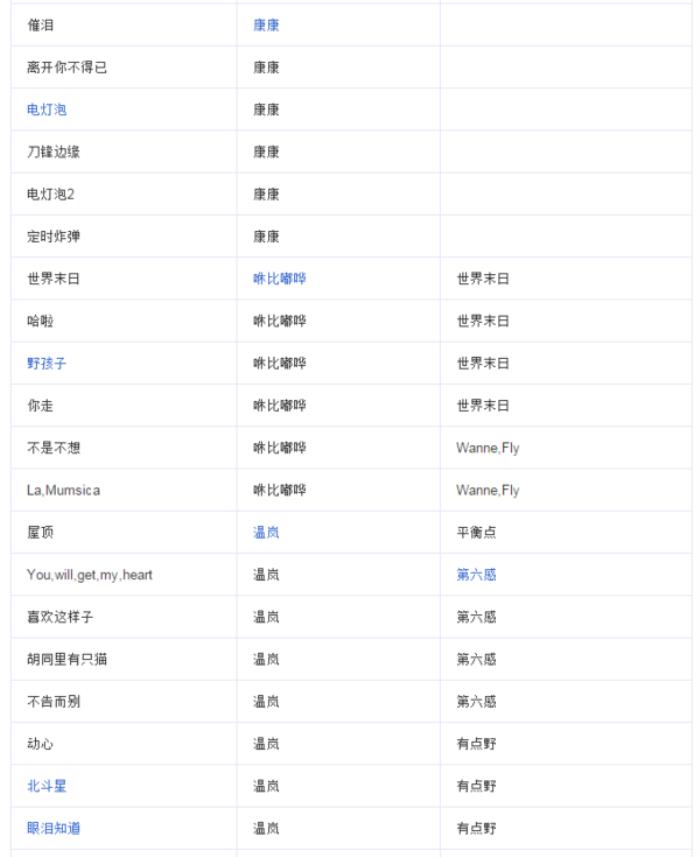Tap the blue artist link in the 世界末日 row
Screen dimensions: 700x857
point(279,279)
